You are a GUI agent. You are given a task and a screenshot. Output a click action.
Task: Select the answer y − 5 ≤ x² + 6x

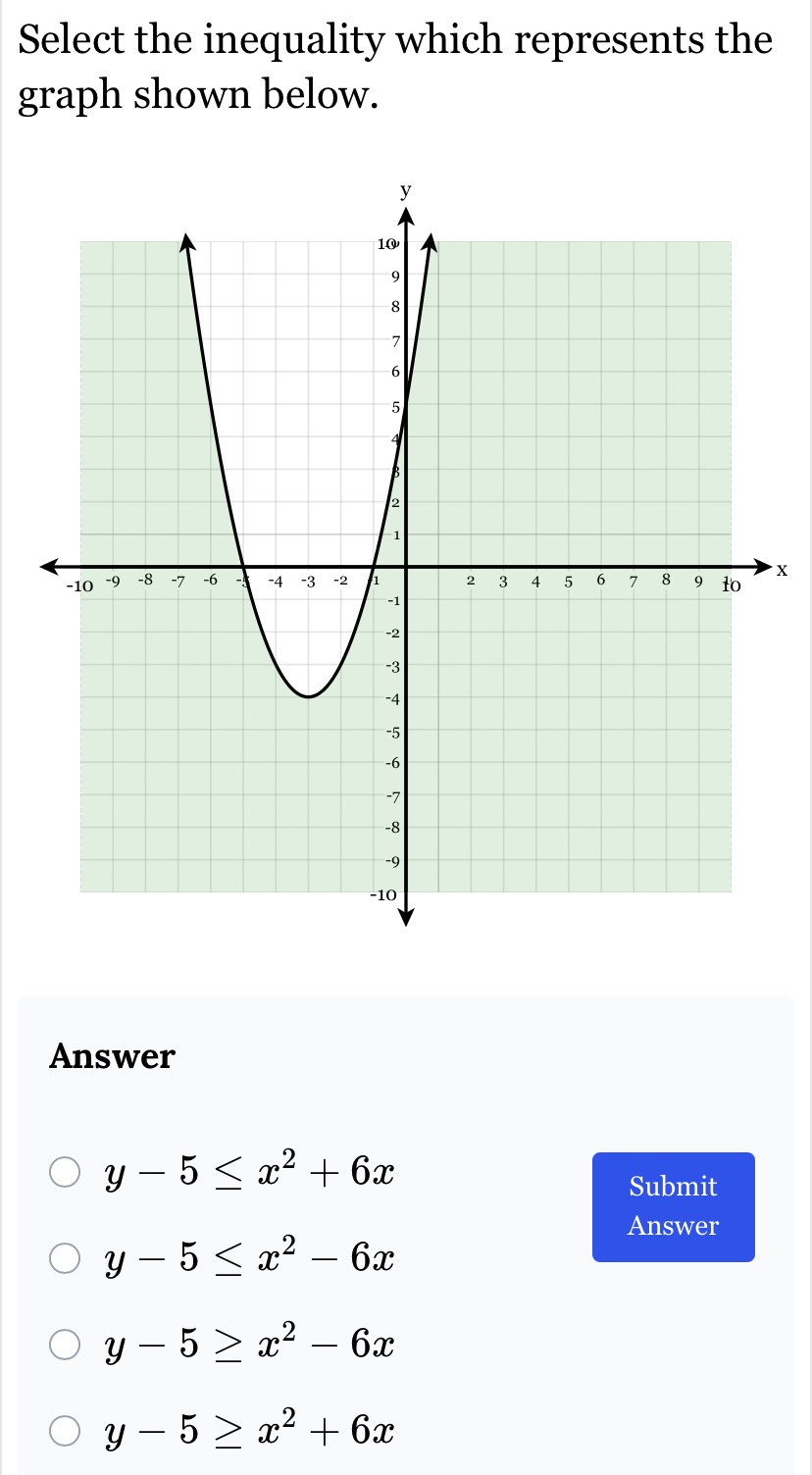[66, 1172]
